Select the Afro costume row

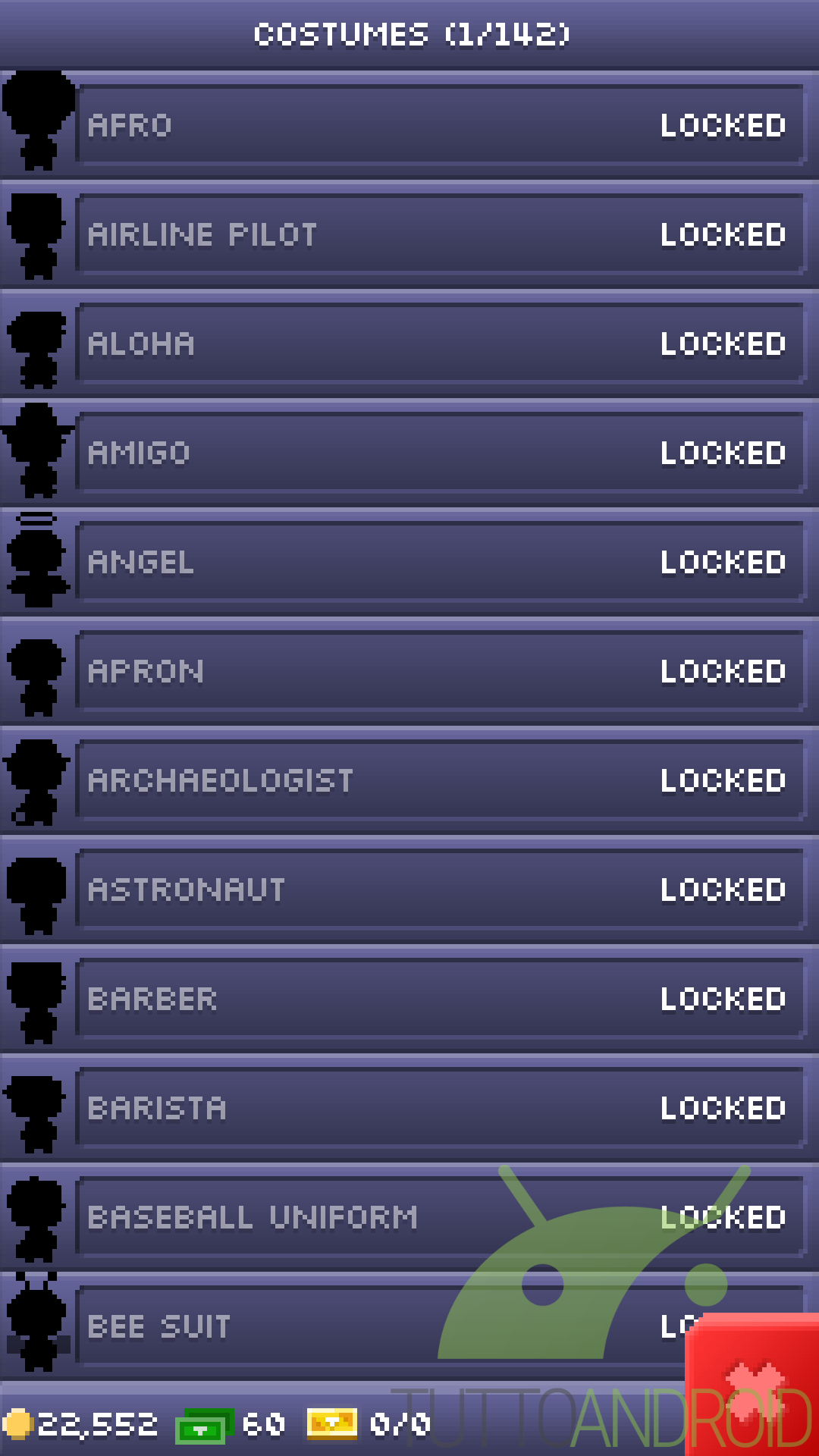(x=440, y=125)
